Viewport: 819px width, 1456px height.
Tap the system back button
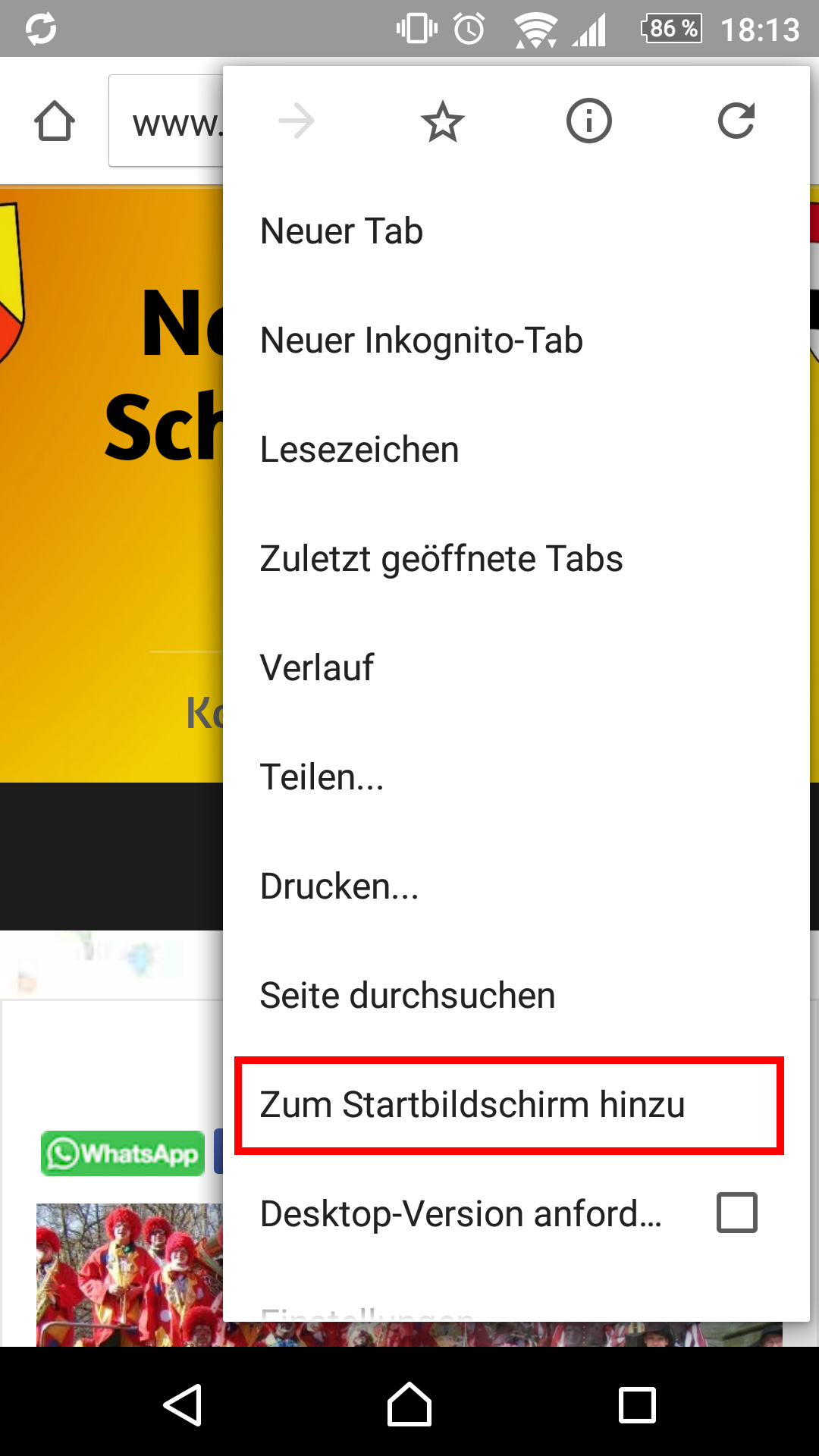pos(183,1405)
